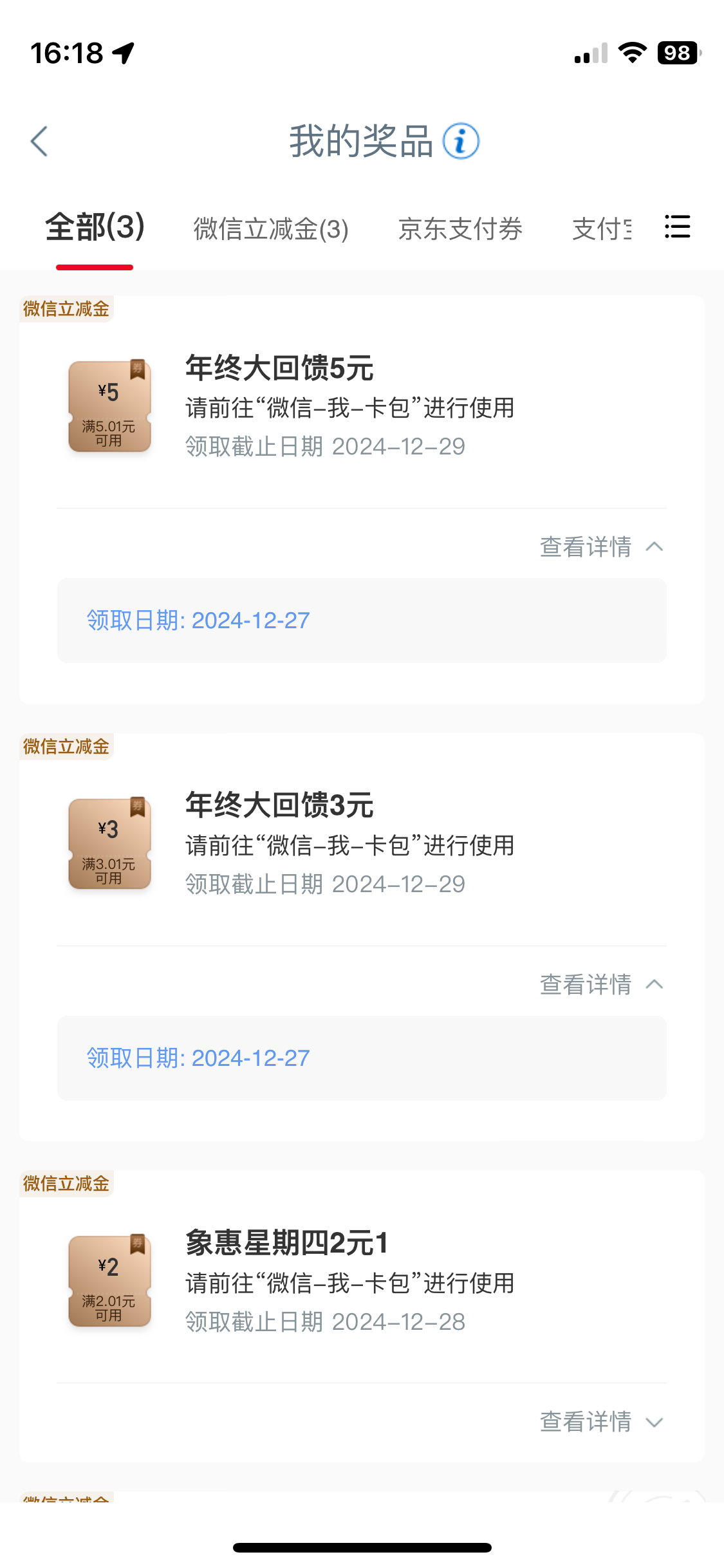Go back from 我的奖品 page
This screenshot has height=1568, width=724.
tap(40, 141)
